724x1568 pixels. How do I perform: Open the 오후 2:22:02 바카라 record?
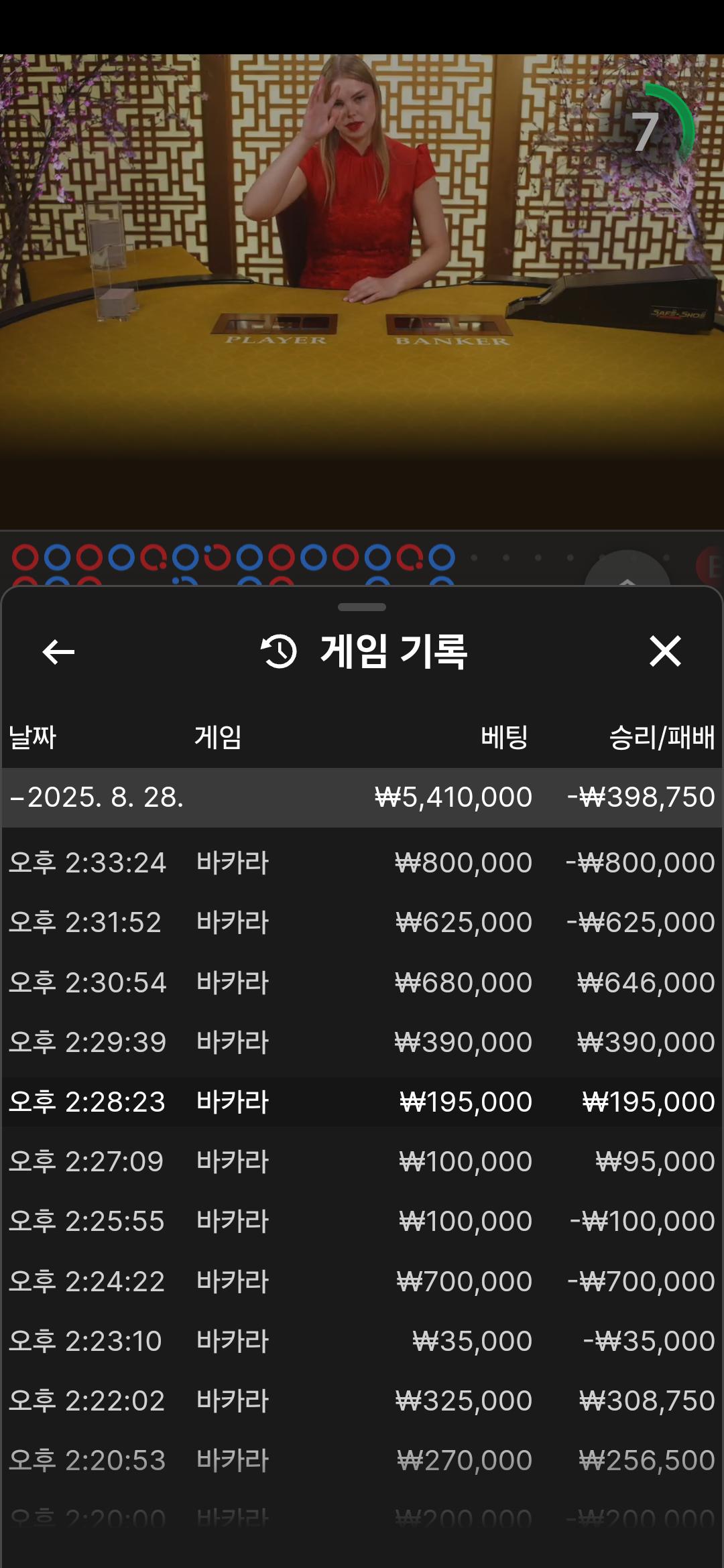point(362,1400)
